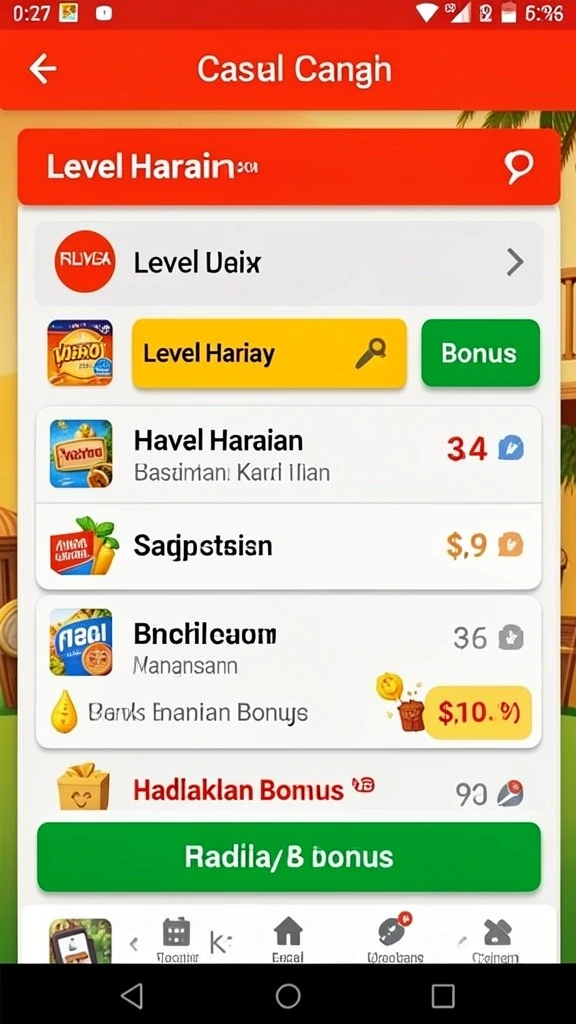Open the last tab in bottom bar
The height and width of the screenshot is (1024, 576).
[495, 940]
